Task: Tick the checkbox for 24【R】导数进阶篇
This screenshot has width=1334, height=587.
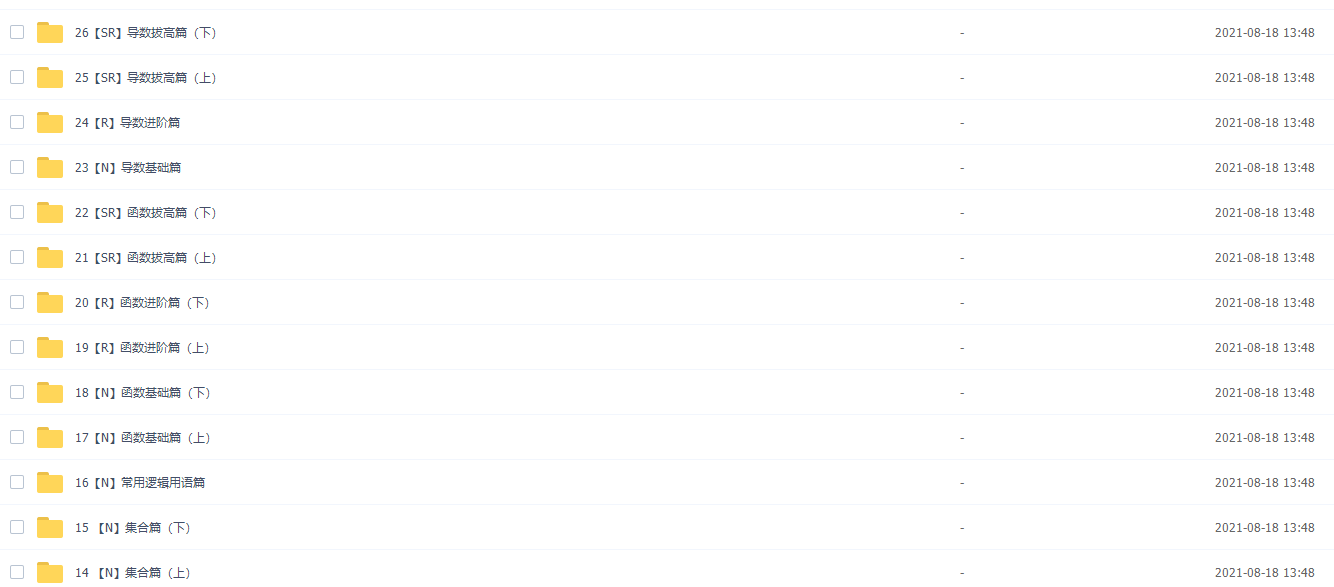Action: (x=17, y=122)
